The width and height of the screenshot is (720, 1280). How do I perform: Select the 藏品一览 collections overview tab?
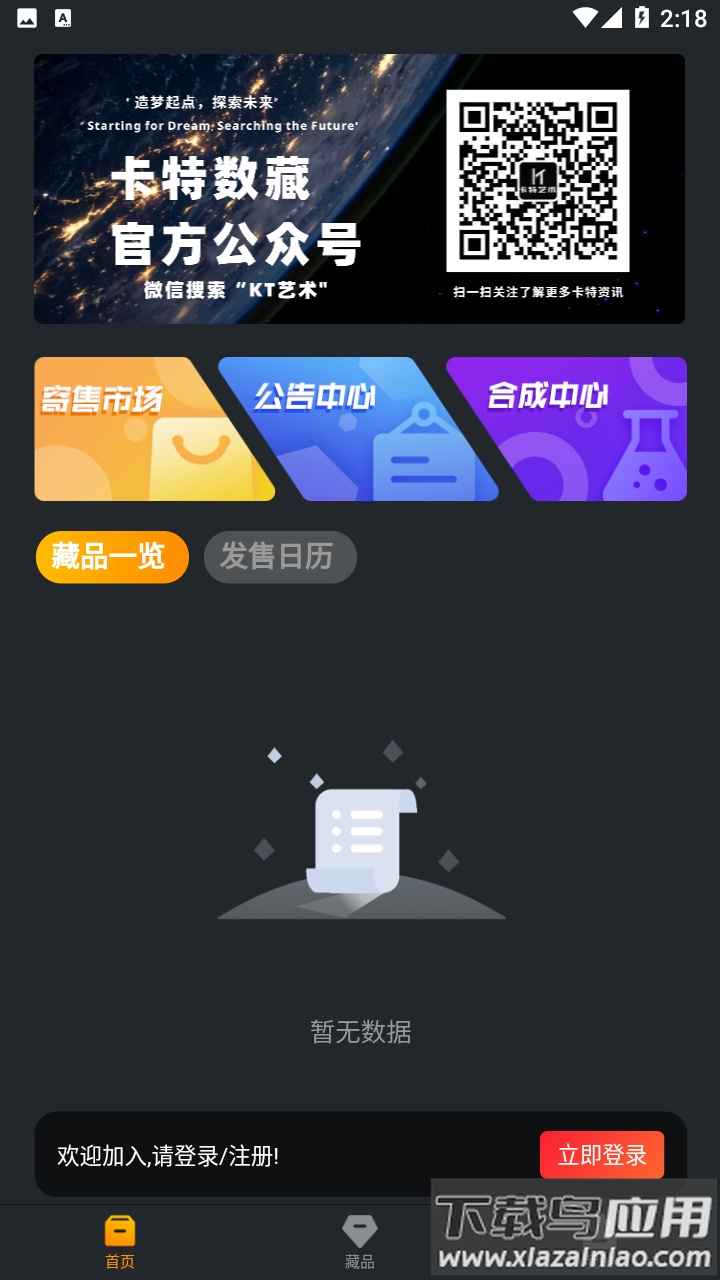click(x=112, y=557)
